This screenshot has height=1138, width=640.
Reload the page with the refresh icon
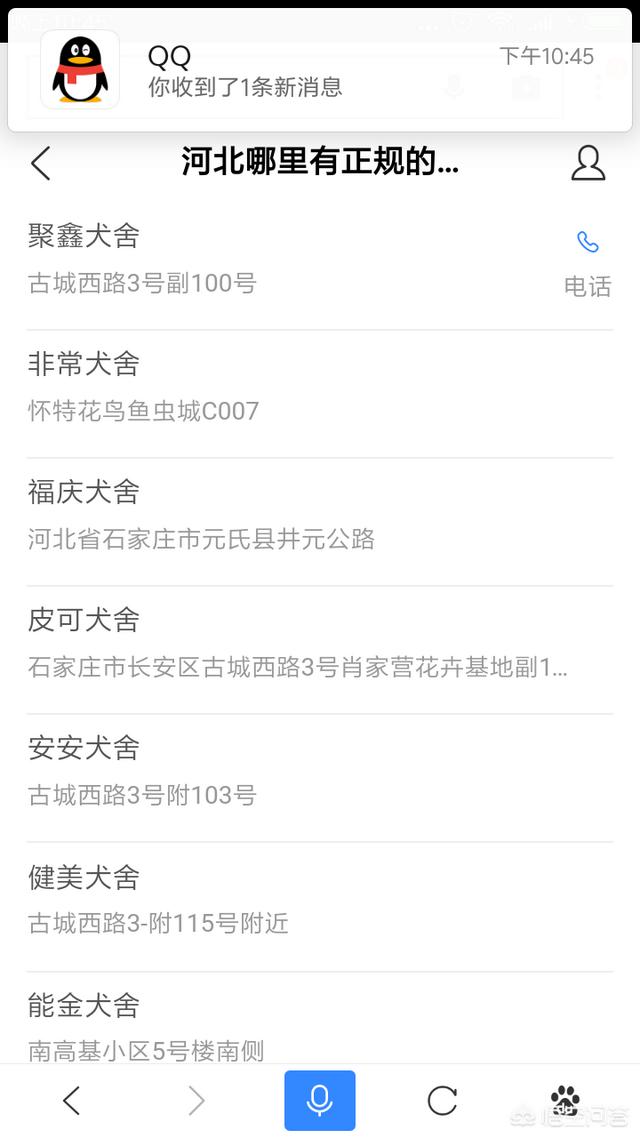pyautogui.click(x=442, y=1101)
